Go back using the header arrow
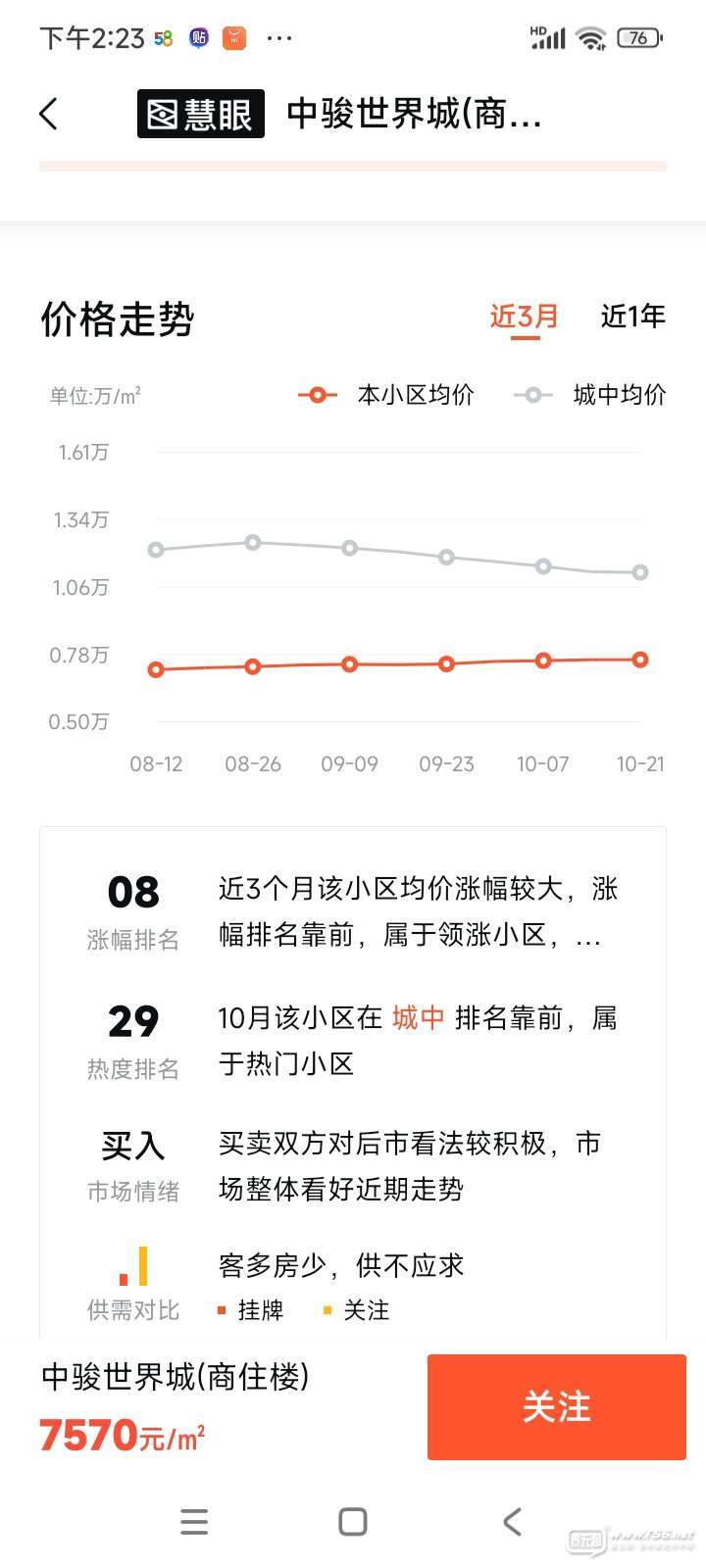The height and width of the screenshot is (1568, 706). pos(49,114)
